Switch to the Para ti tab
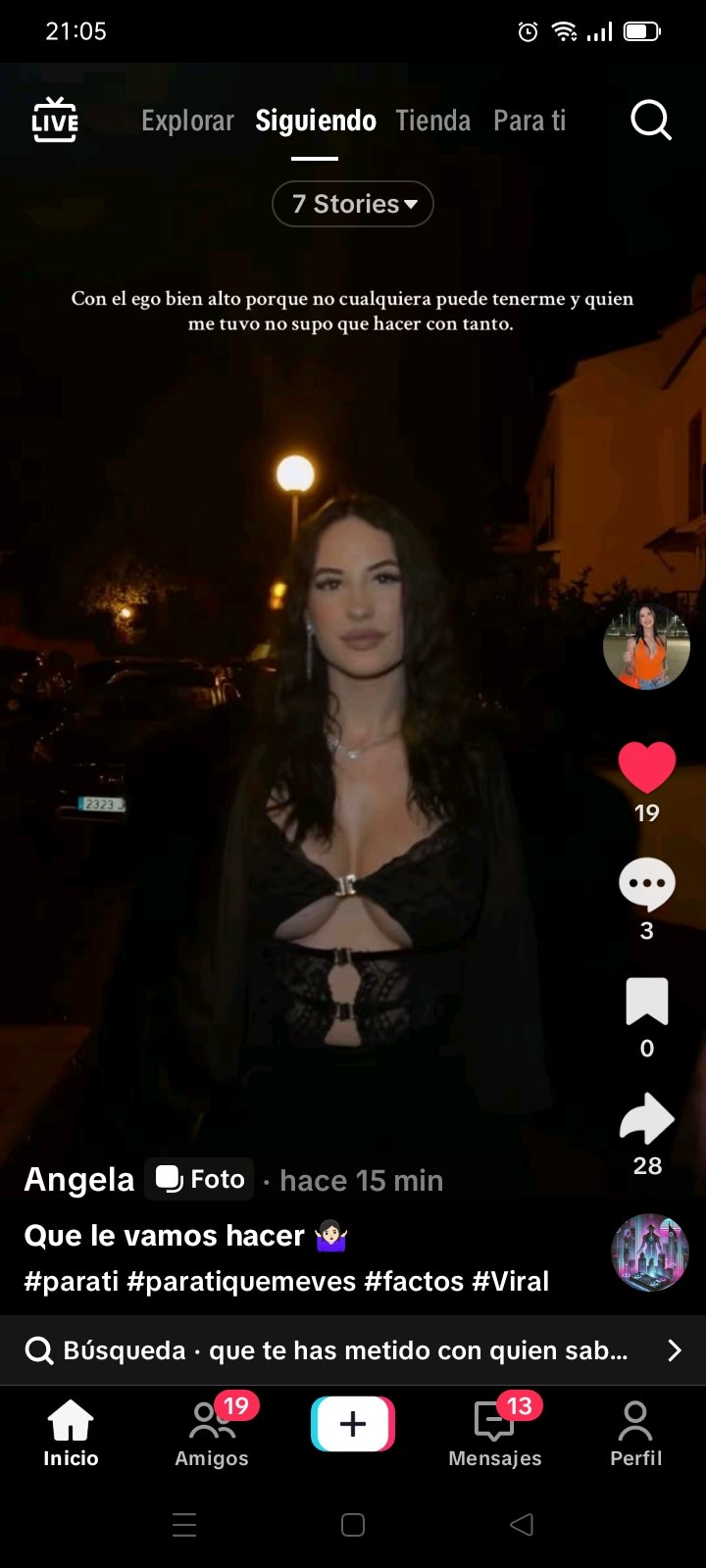The image size is (706, 1568). click(529, 121)
